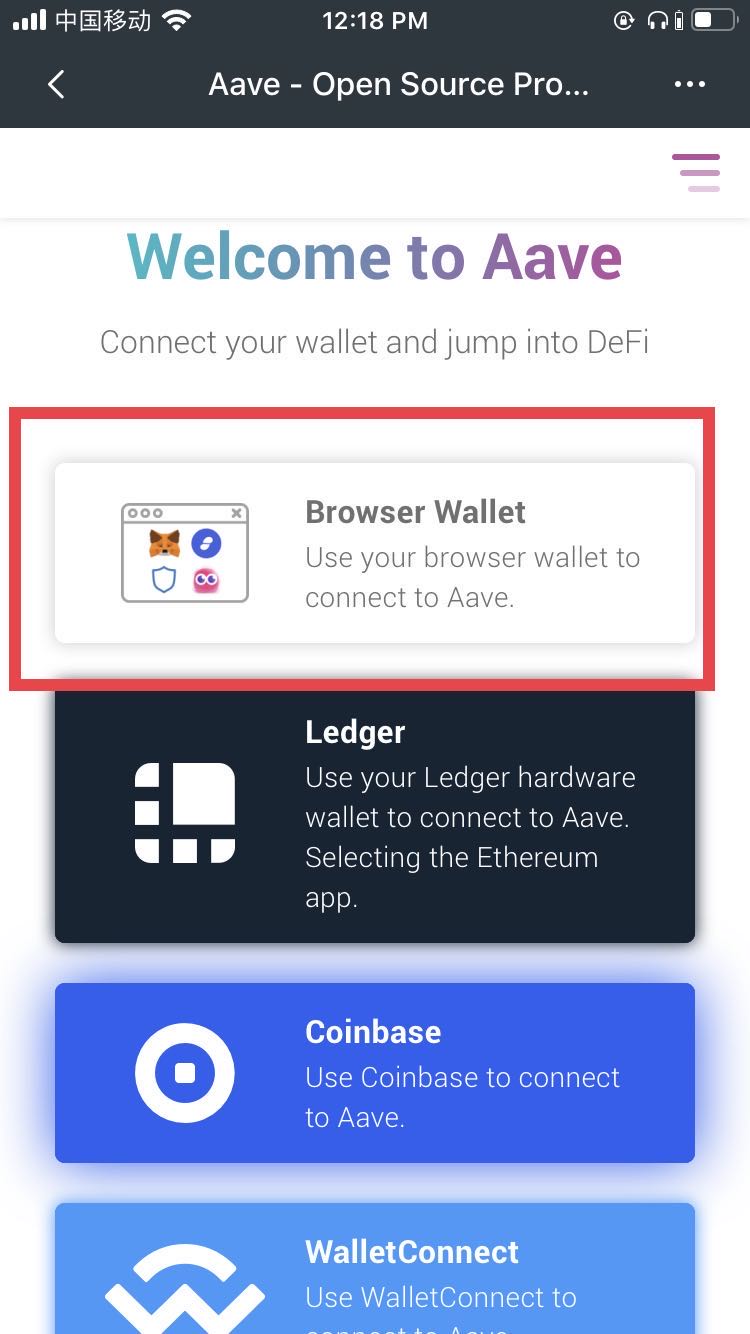This screenshot has height=1334, width=750.
Task: Tap the headphones icon in the status bar
Action: pos(658,20)
